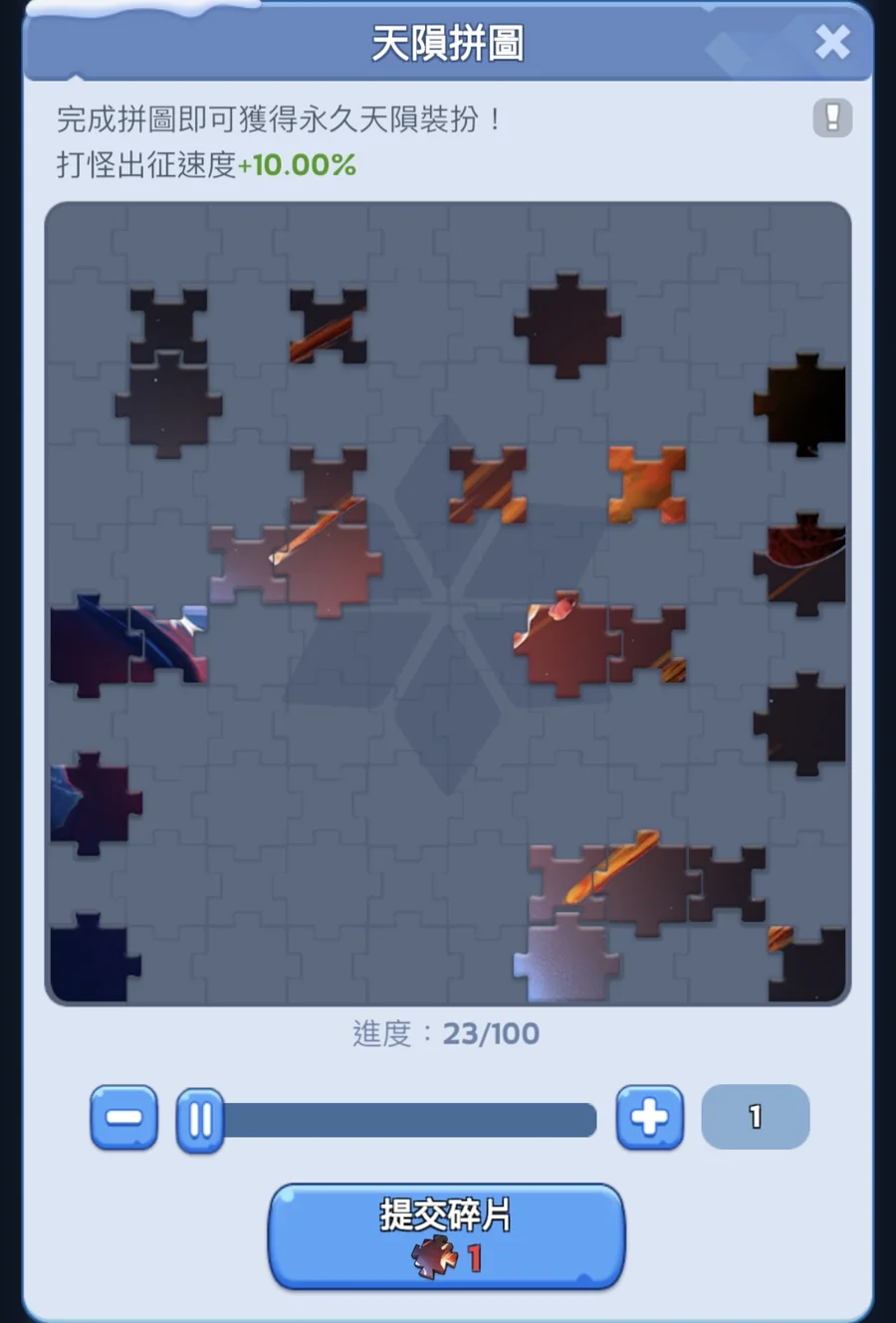
Task: Increase fragment count with plus button
Action: pyautogui.click(x=649, y=1118)
